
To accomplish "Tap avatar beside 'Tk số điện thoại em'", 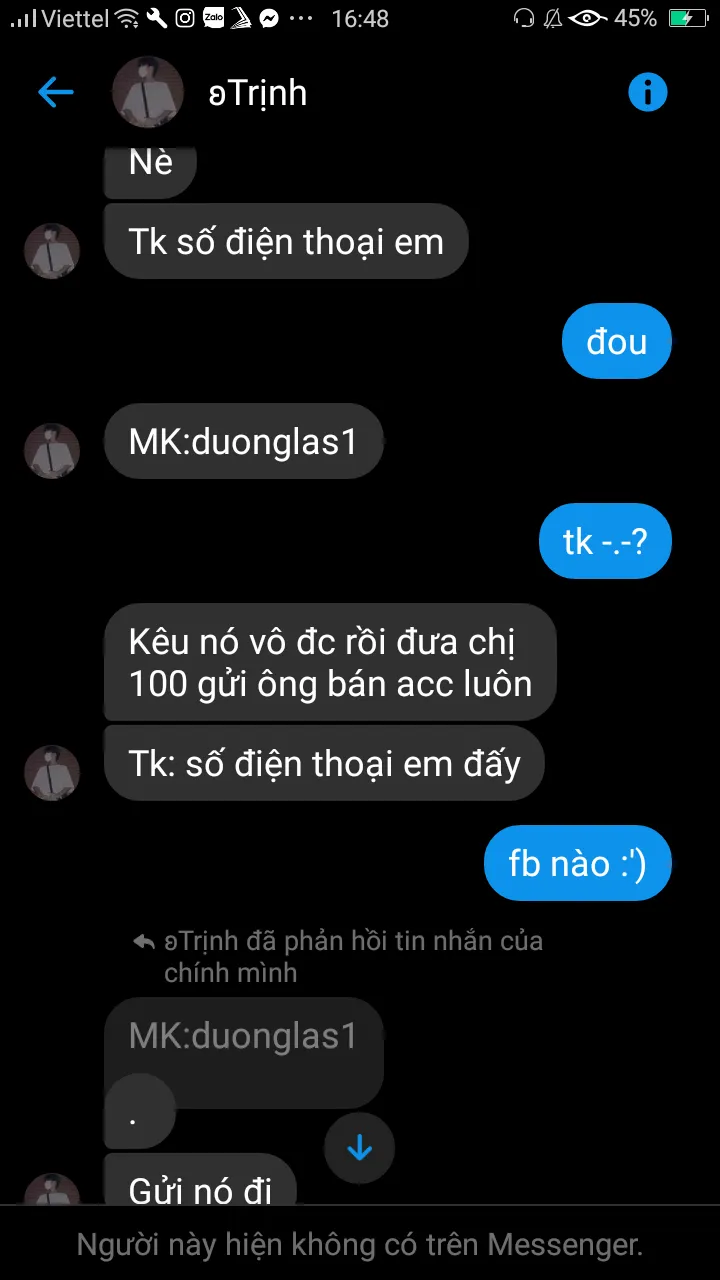I will click(x=52, y=251).
